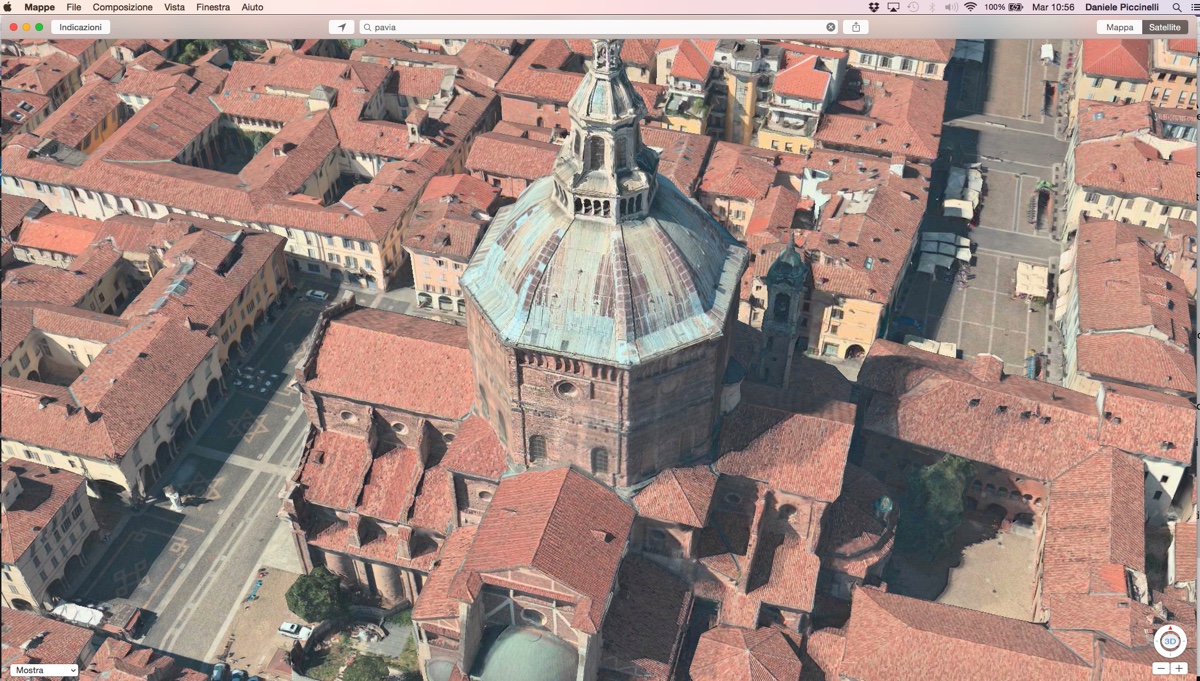Viewport: 1200px width, 681px height.
Task: Toggle the 3D compass control
Action: tap(1170, 641)
